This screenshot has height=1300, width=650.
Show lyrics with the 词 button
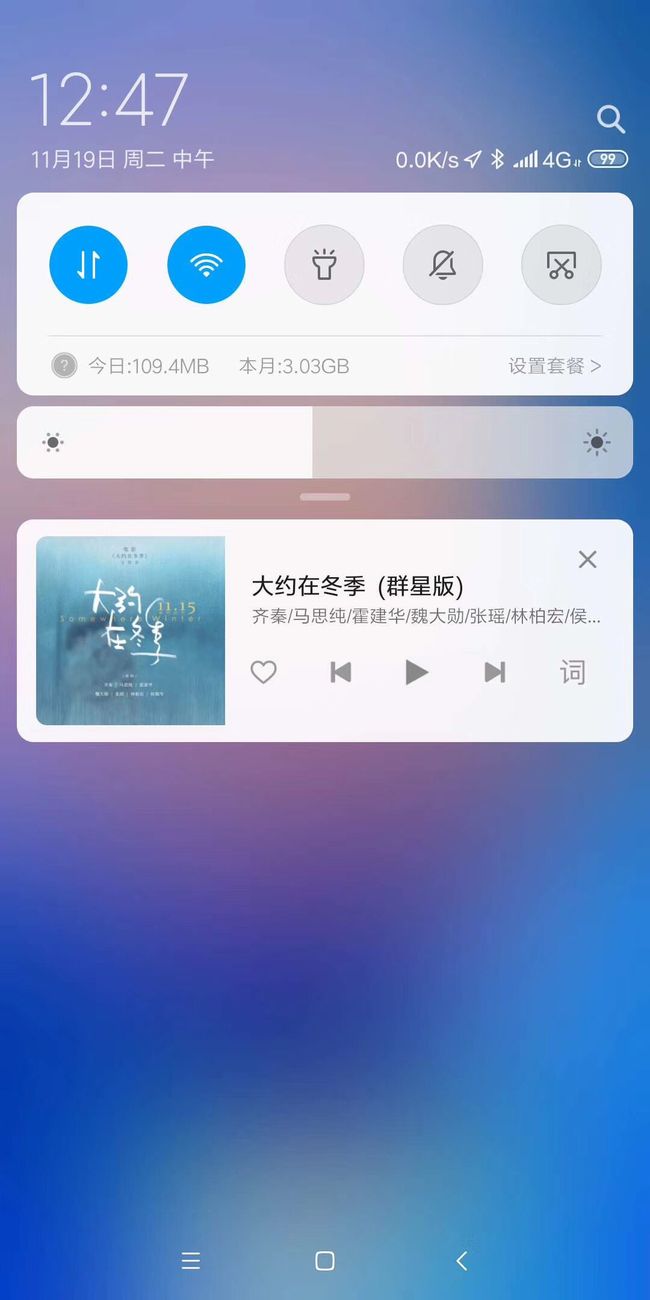tap(572, 672)
